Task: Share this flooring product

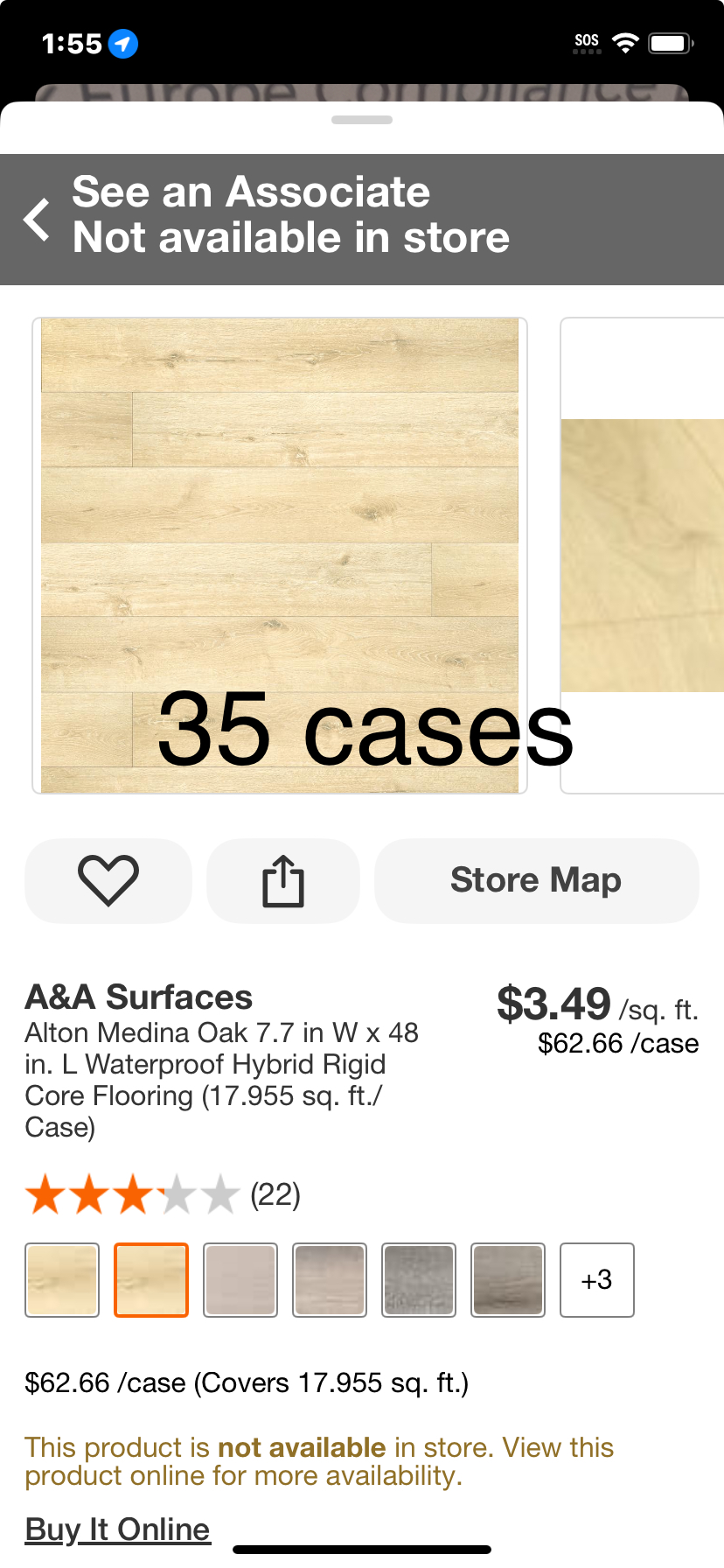Action: (283, 880)
